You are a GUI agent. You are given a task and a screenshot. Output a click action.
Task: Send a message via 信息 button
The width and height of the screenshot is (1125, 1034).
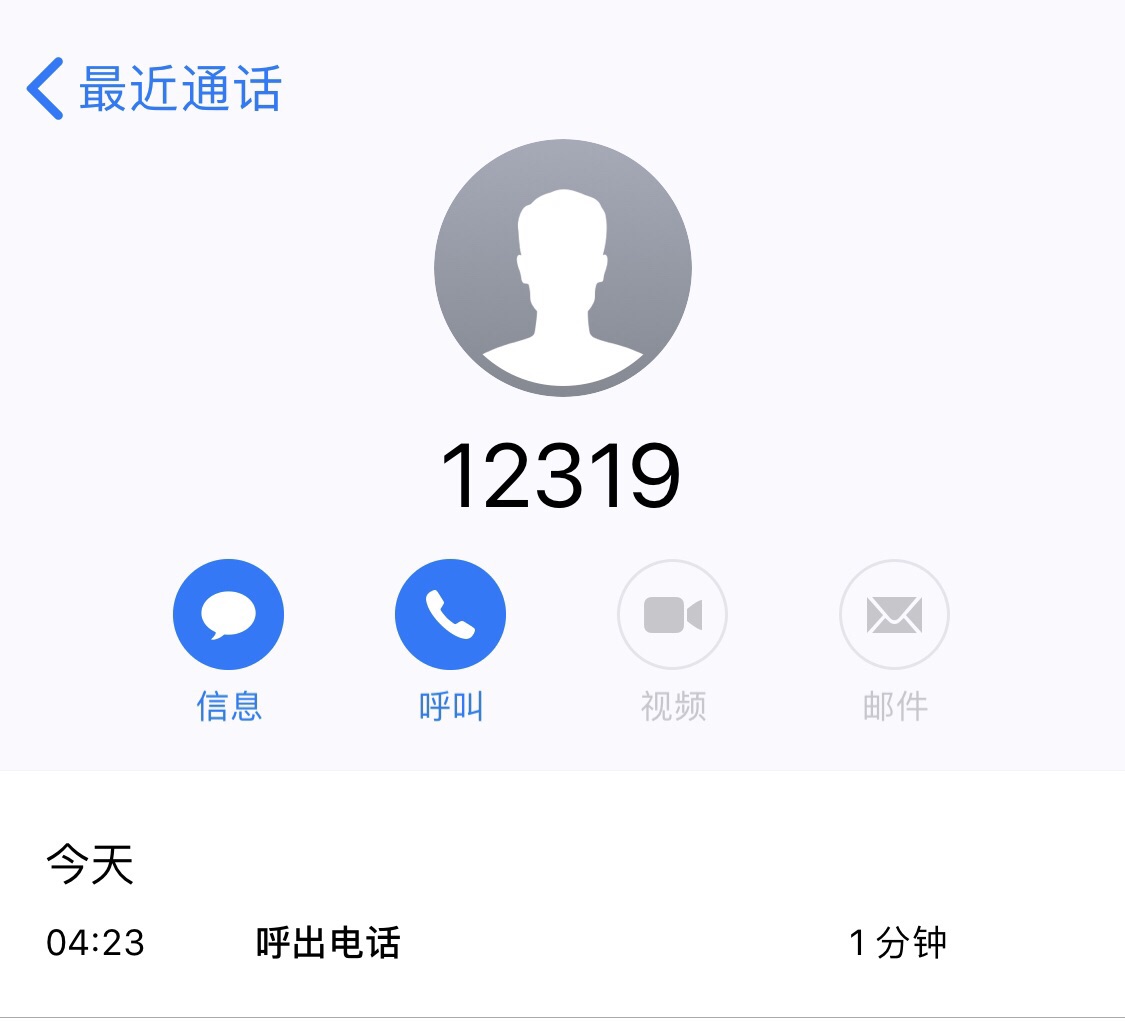(228, 614)
